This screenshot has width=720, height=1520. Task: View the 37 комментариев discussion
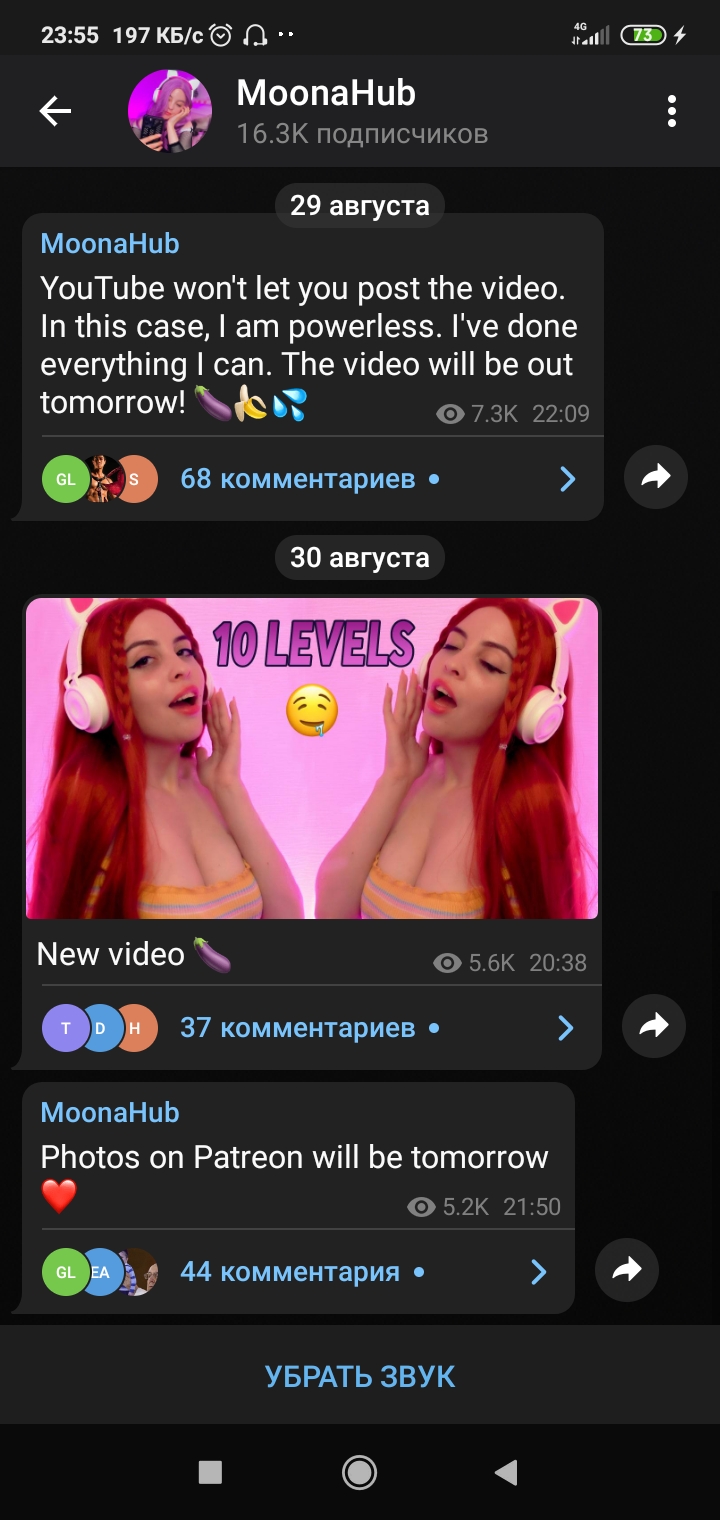click(312, 1027)
